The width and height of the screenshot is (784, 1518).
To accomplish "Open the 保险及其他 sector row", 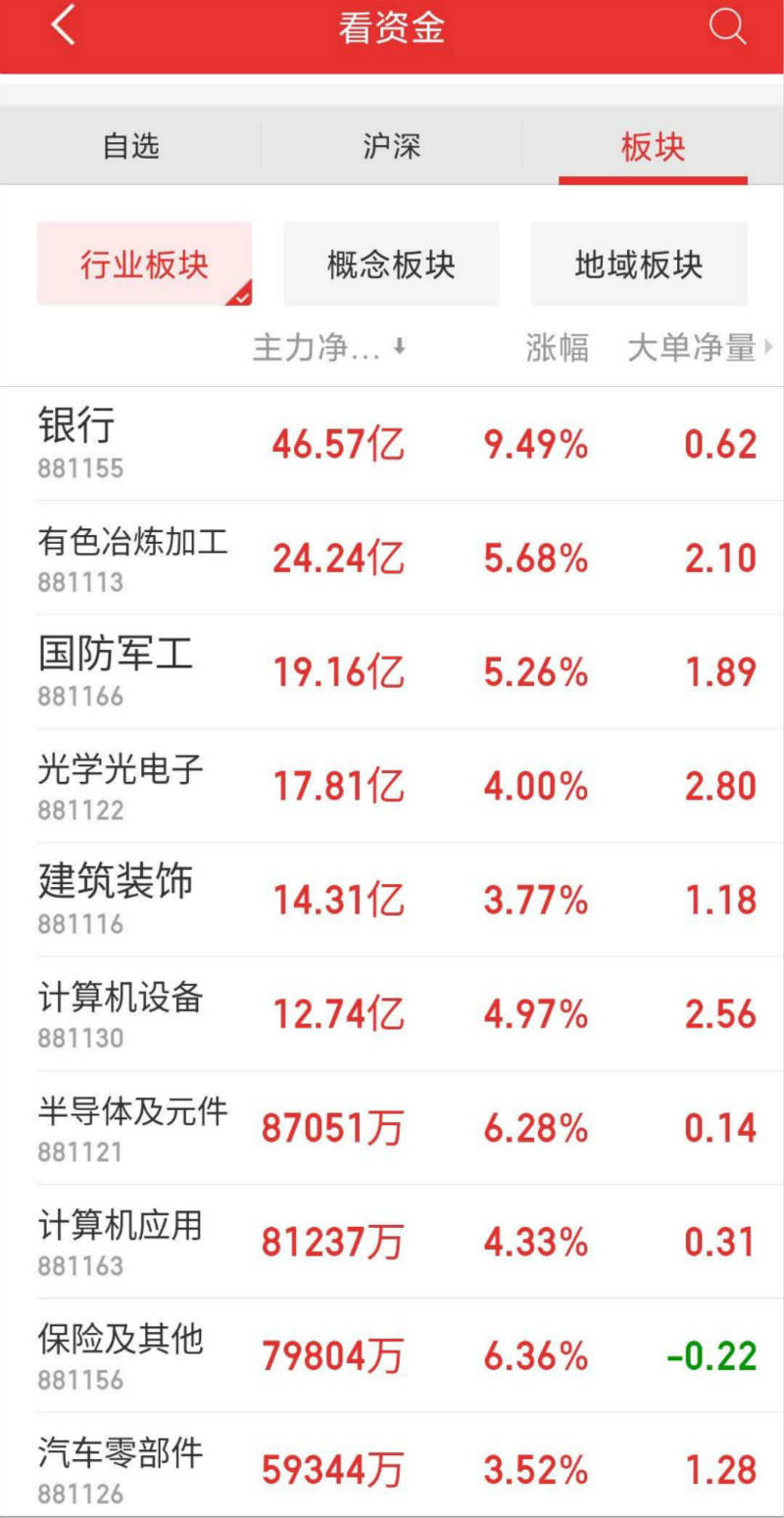I will [392, 1353].
